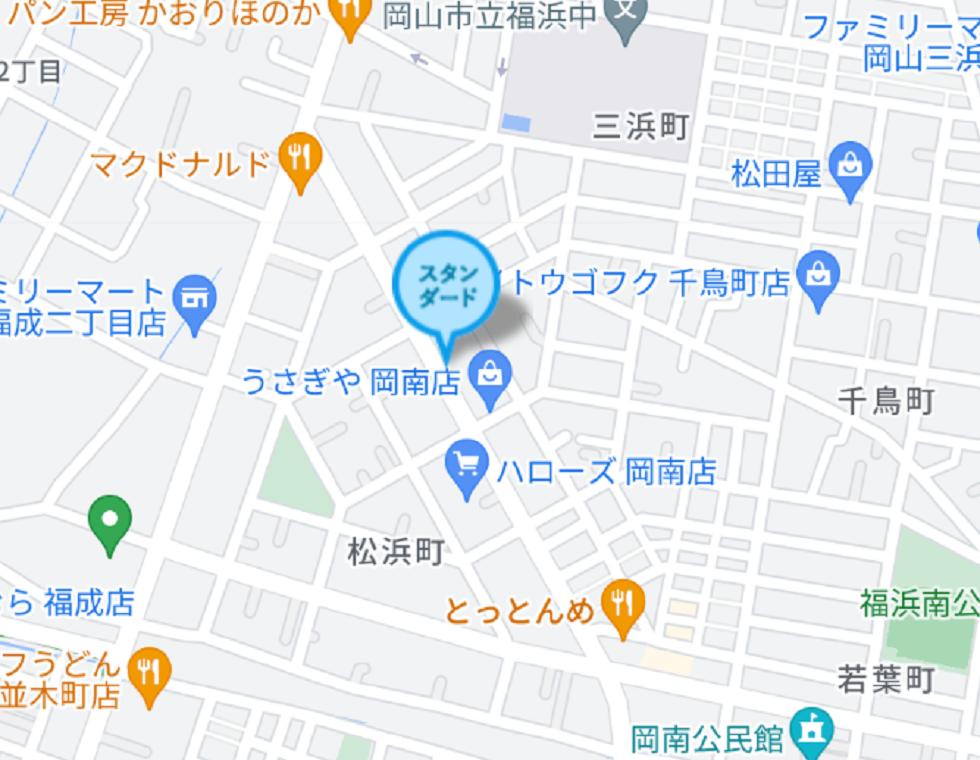Open the 岡山市立福浜中 school pin

tap(624, 16)
